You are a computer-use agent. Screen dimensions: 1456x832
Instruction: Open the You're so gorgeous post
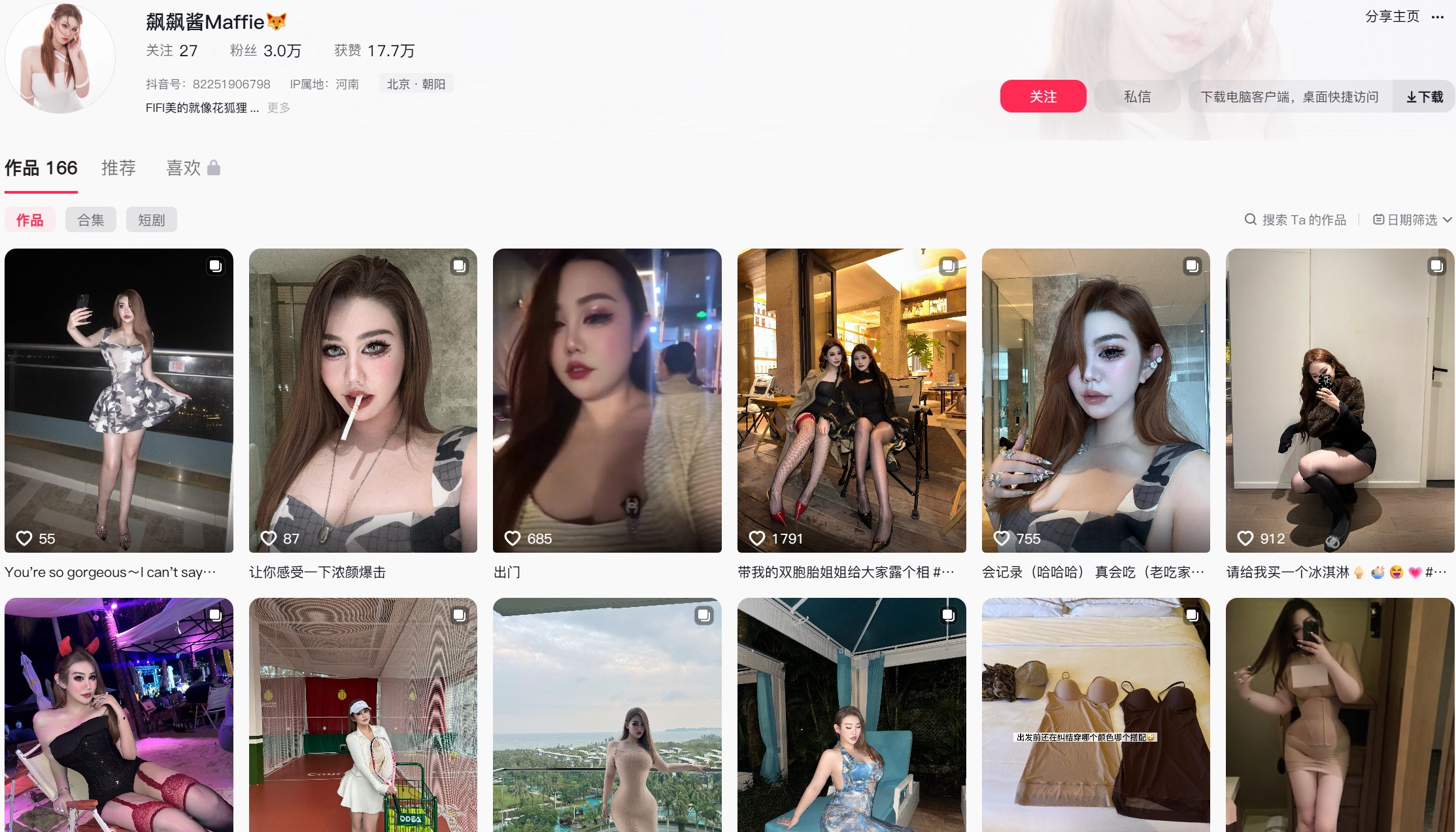(x=118, y=400)
